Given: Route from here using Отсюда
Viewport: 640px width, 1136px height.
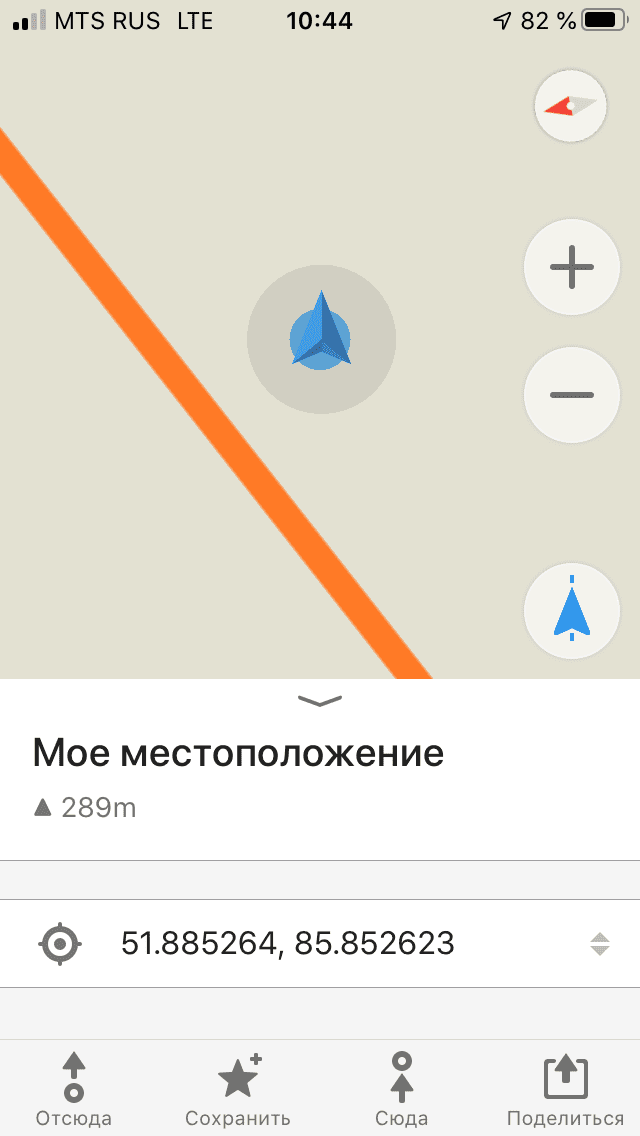Looking at the screenshot, I should click(x=73, y=1090).
